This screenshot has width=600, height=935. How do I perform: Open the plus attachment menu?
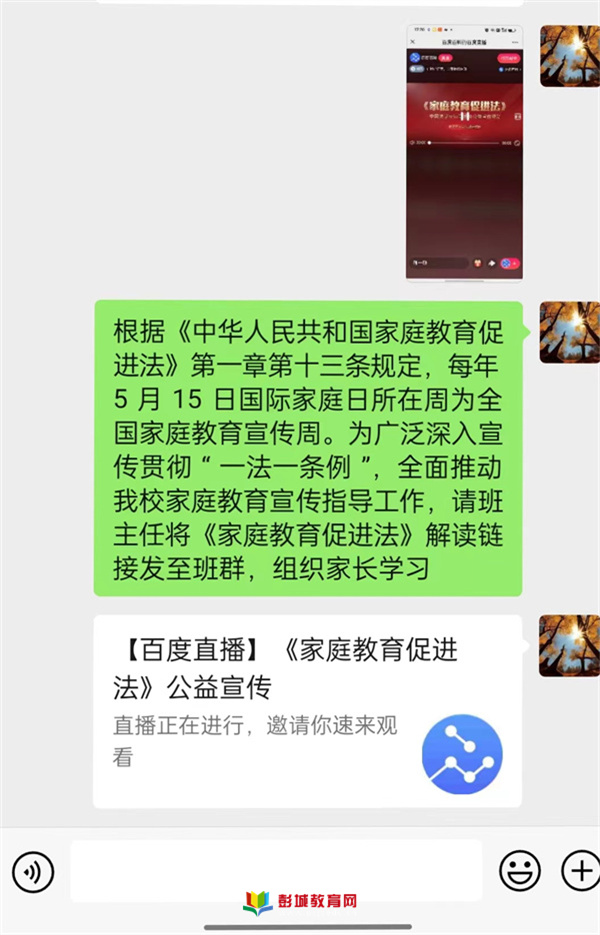(x=580, y=871)
